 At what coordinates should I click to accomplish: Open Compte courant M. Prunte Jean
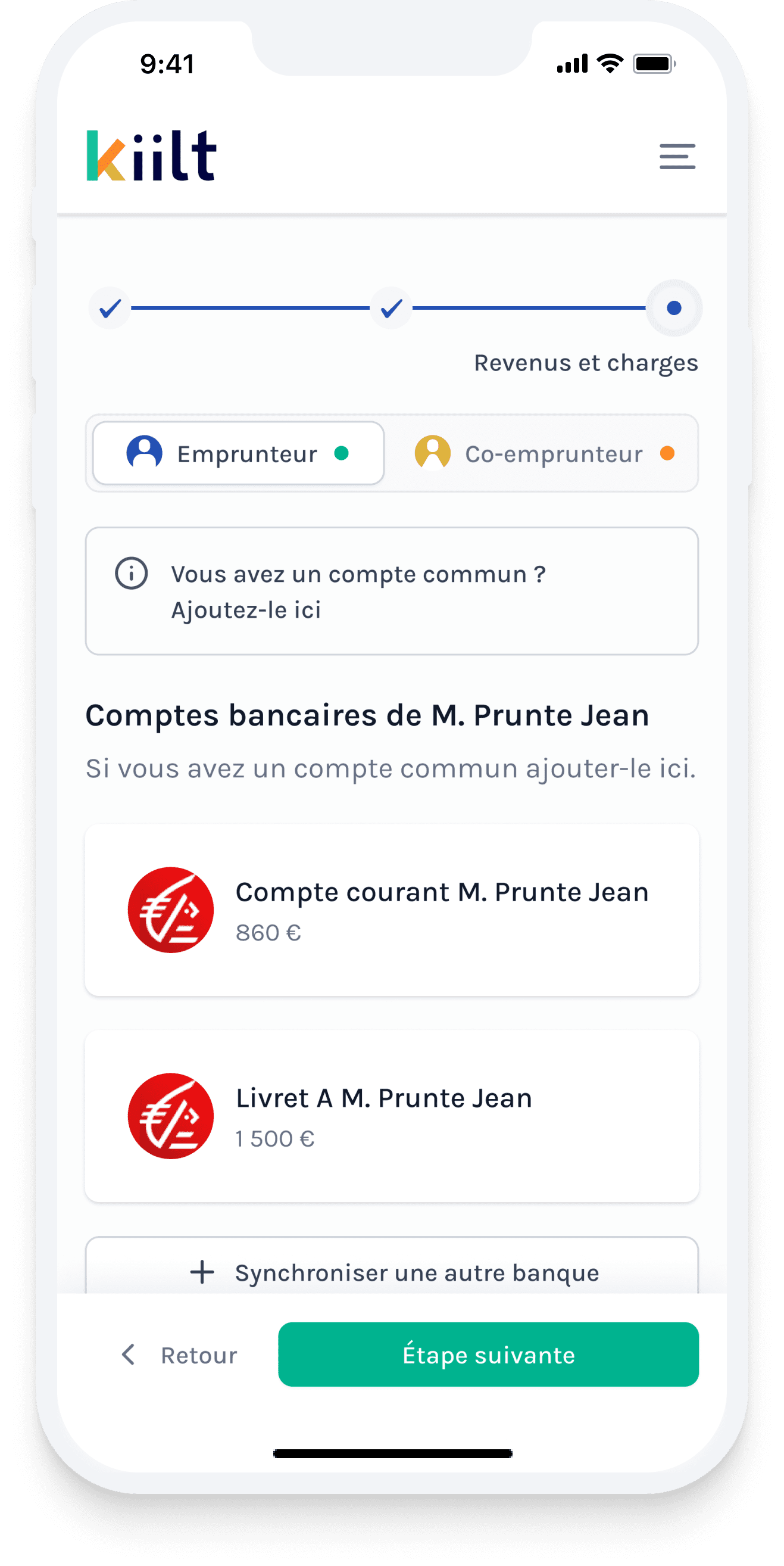(x=391, y=910)
